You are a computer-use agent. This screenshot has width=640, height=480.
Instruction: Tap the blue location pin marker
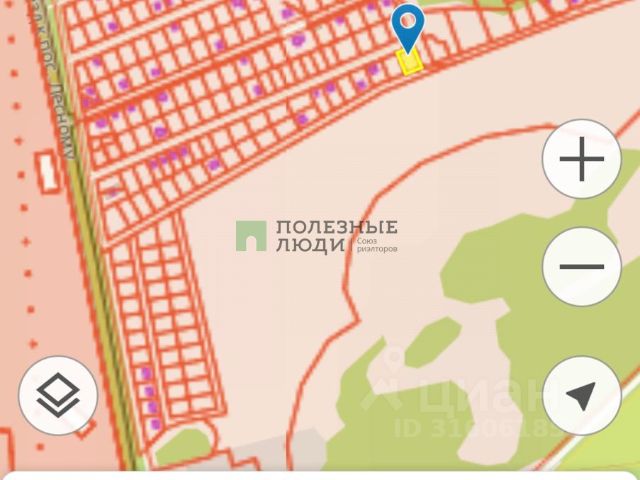[407, 27]
